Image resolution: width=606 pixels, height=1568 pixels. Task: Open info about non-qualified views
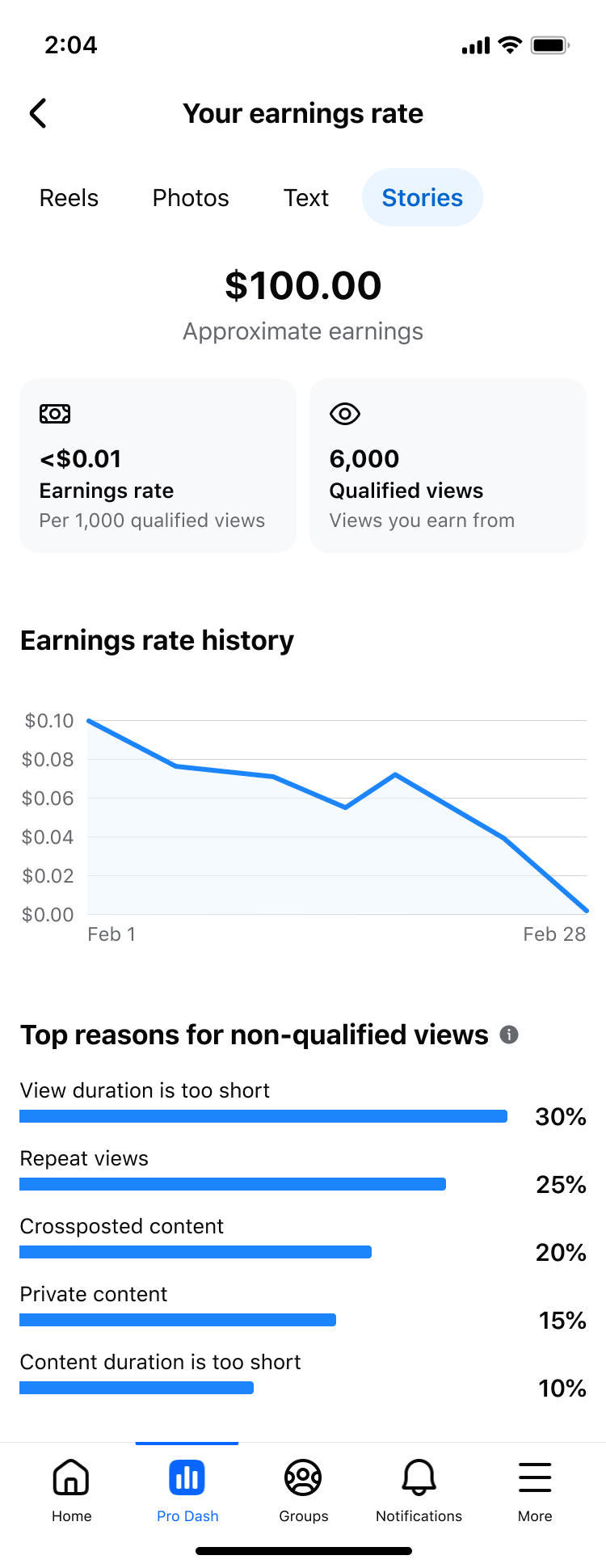click(x=509, y=1035)
